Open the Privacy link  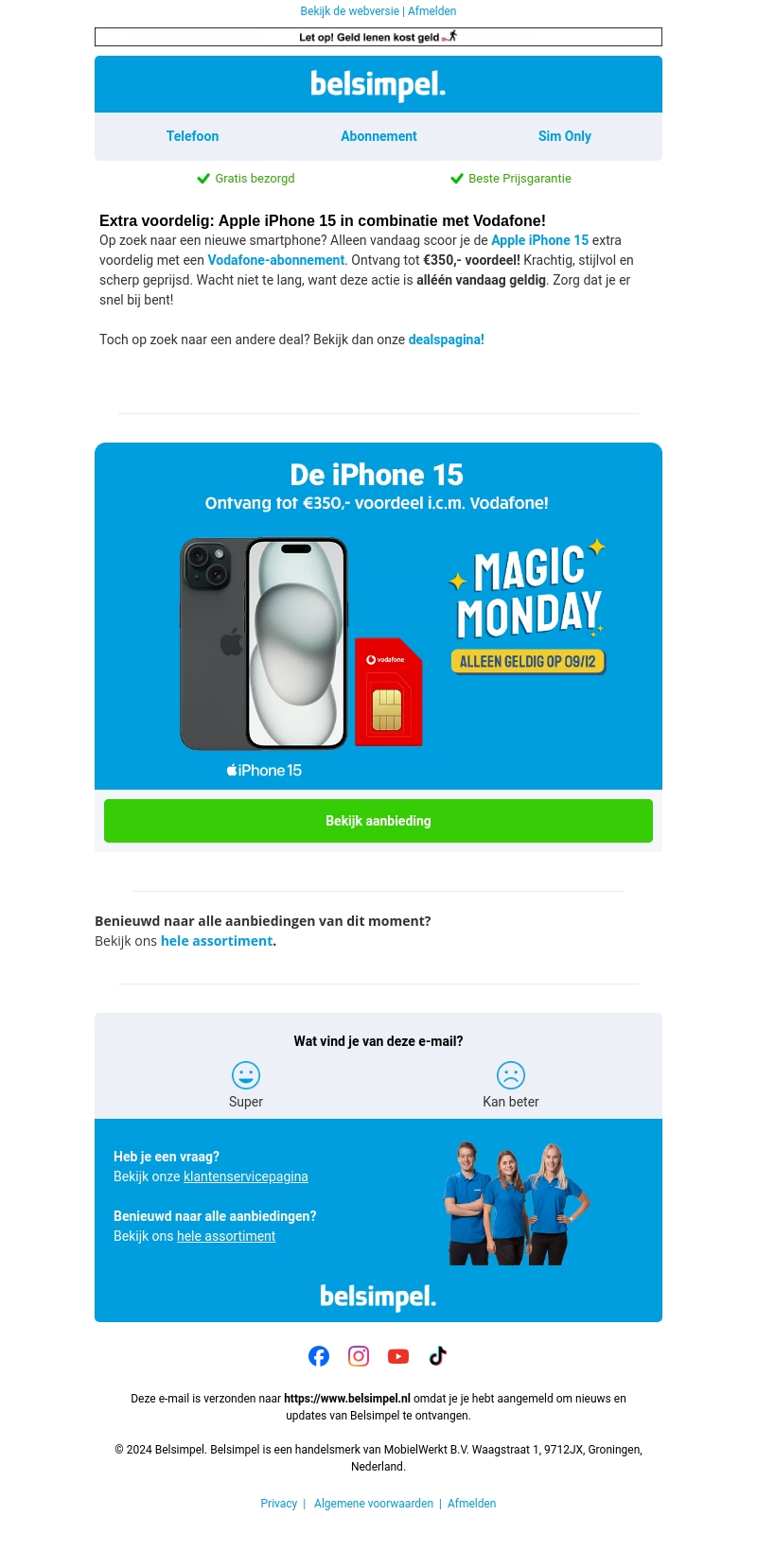pyautogui.click(x=279, y=1504)
